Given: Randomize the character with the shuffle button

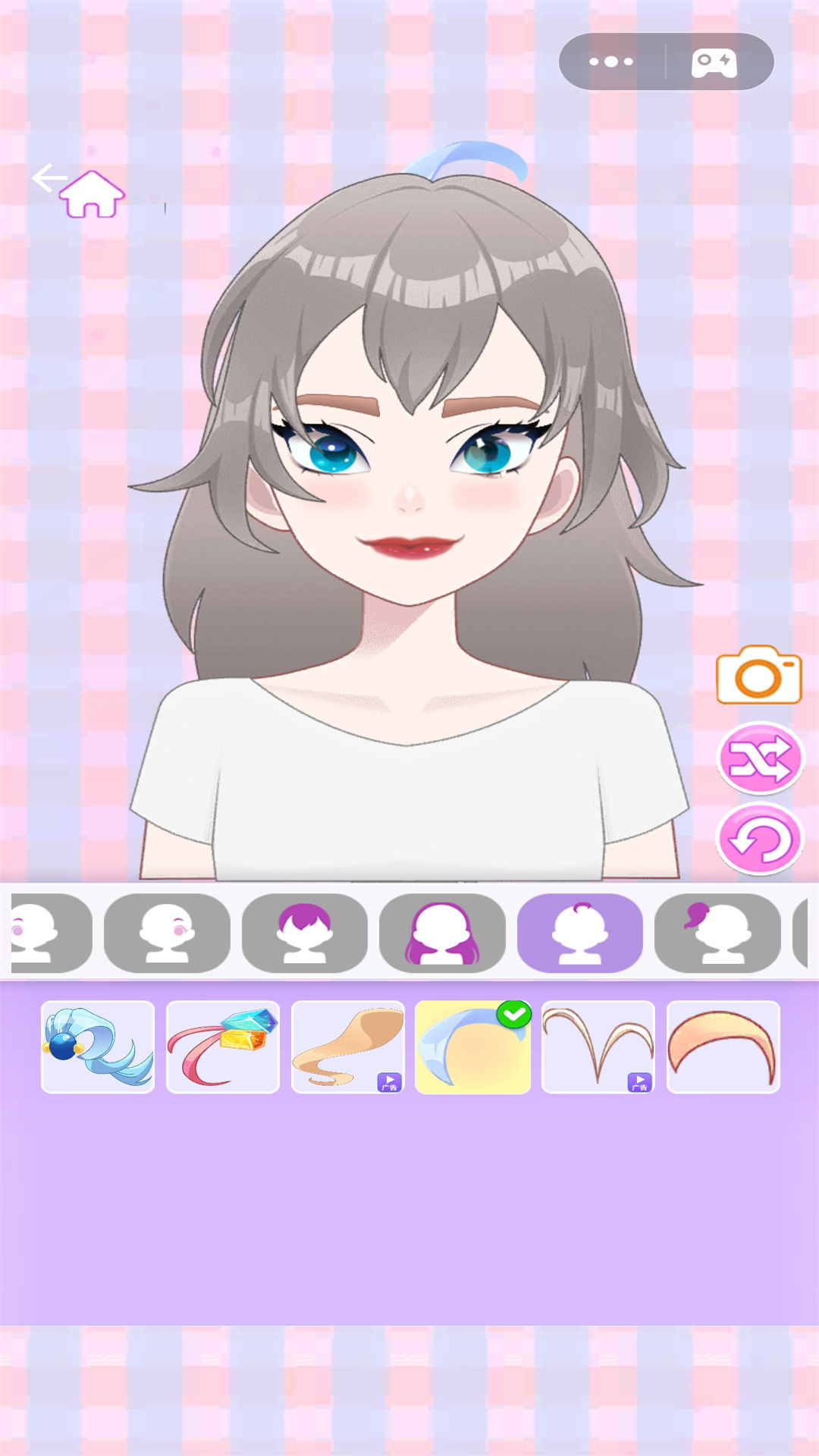Looking at the screenshot, I should pos(760,758).
